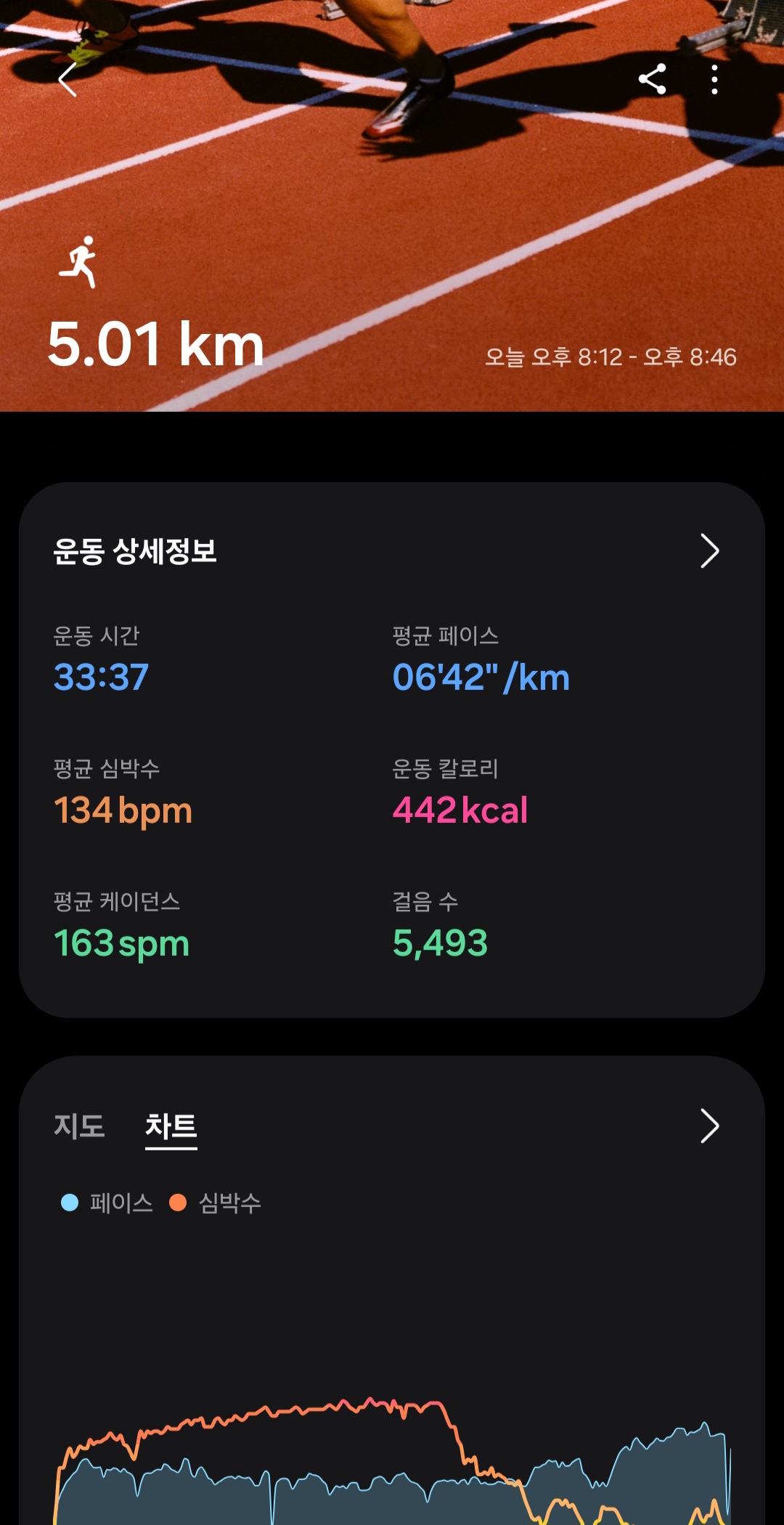
Task: Go back using the top-left arrow
Action: [x=68, y=80]
